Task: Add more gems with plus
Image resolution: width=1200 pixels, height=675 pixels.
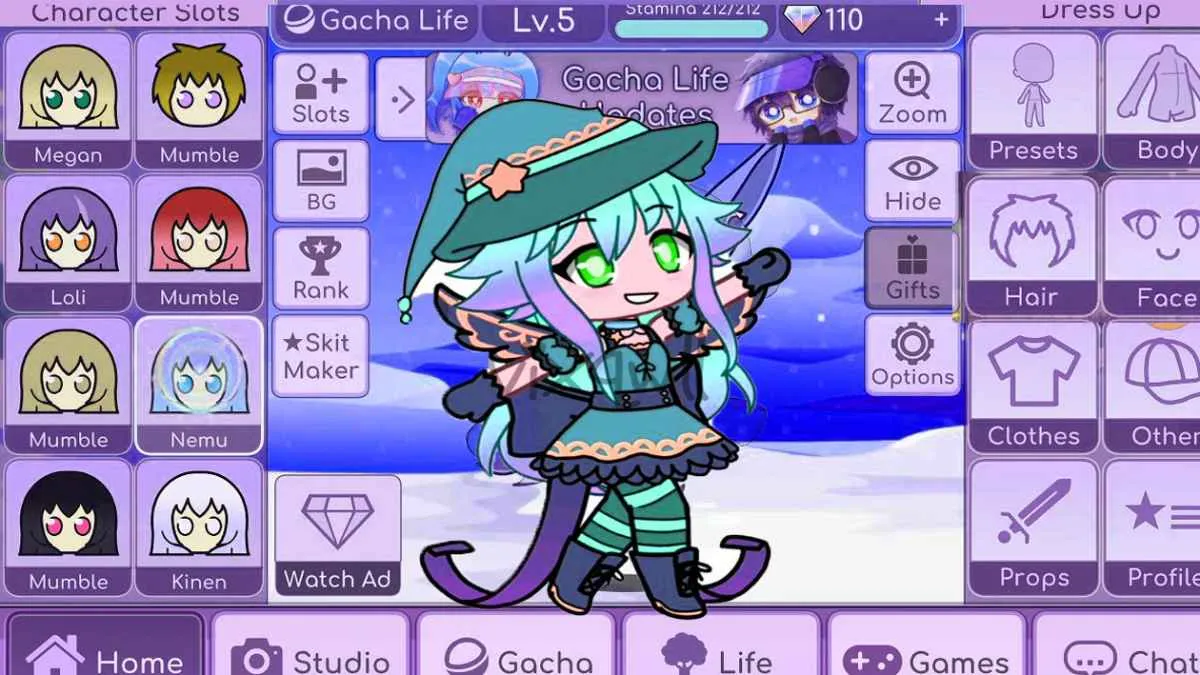Action: [940, 20]
